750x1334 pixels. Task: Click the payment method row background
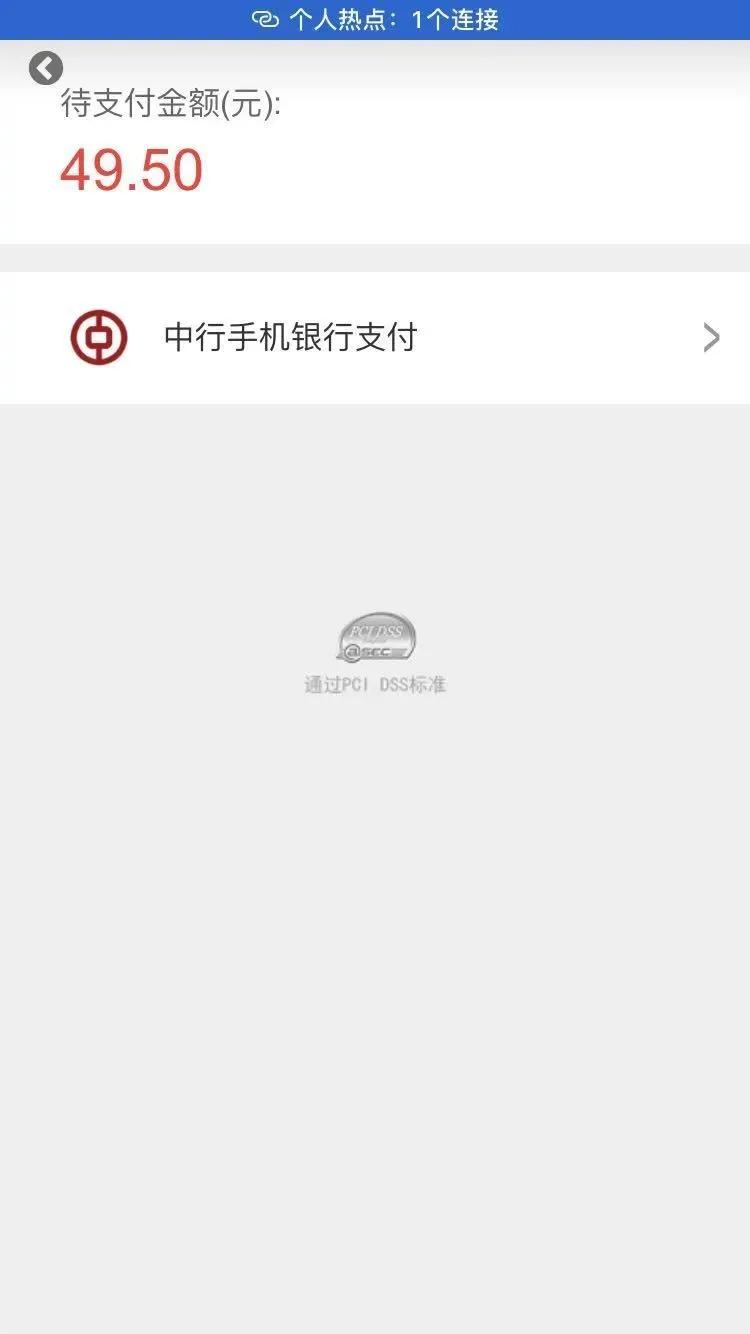pyautogui.click(x=375, y=337)
